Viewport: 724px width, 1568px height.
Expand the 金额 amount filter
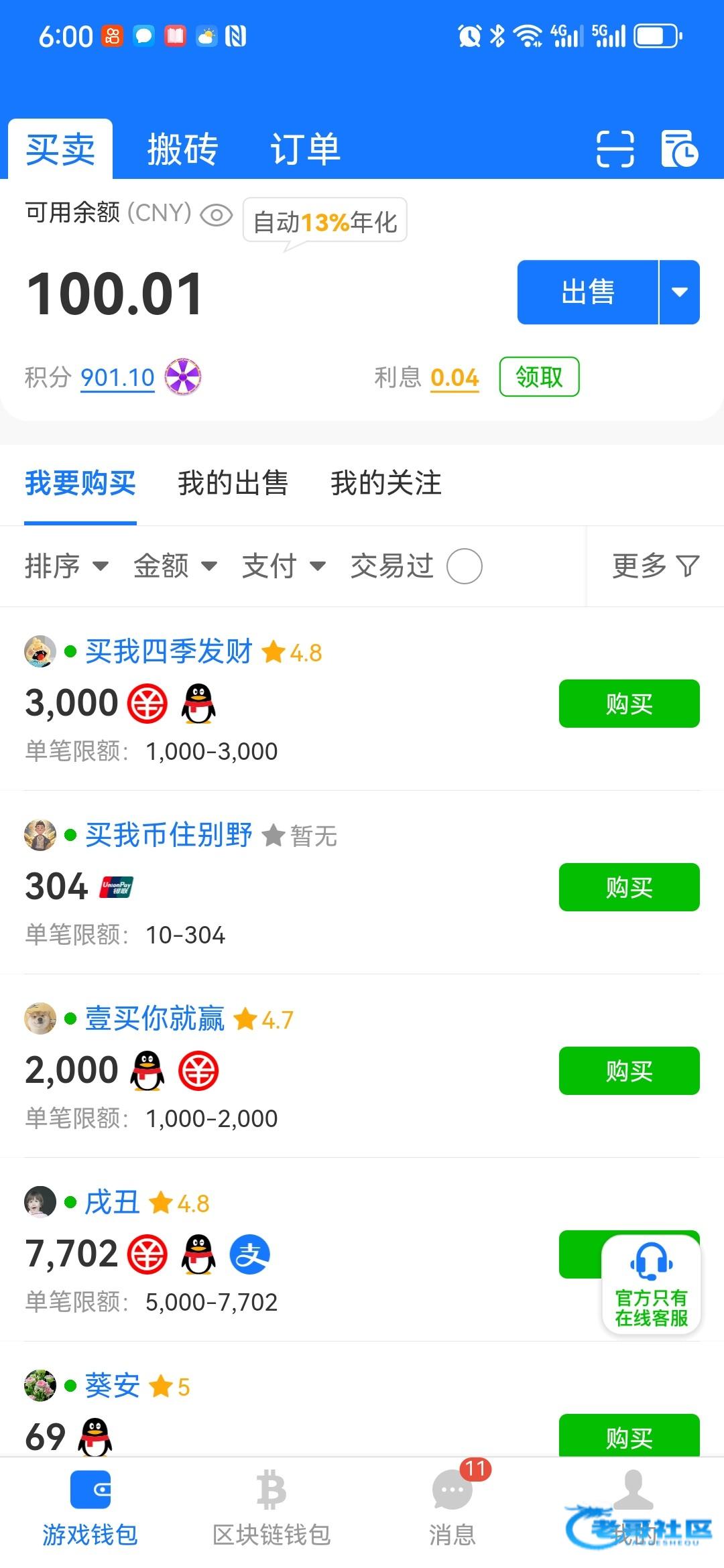point(175,566)
